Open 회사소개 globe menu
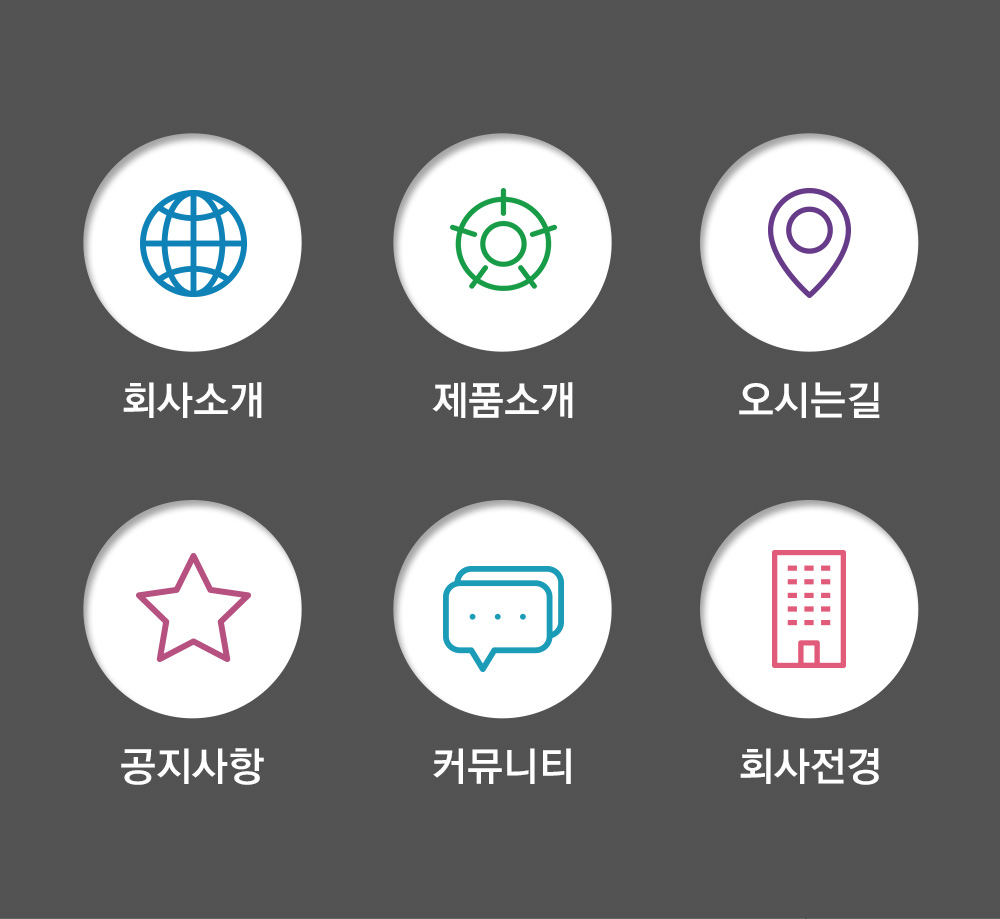1000x919 pixels. pos(193,243)
